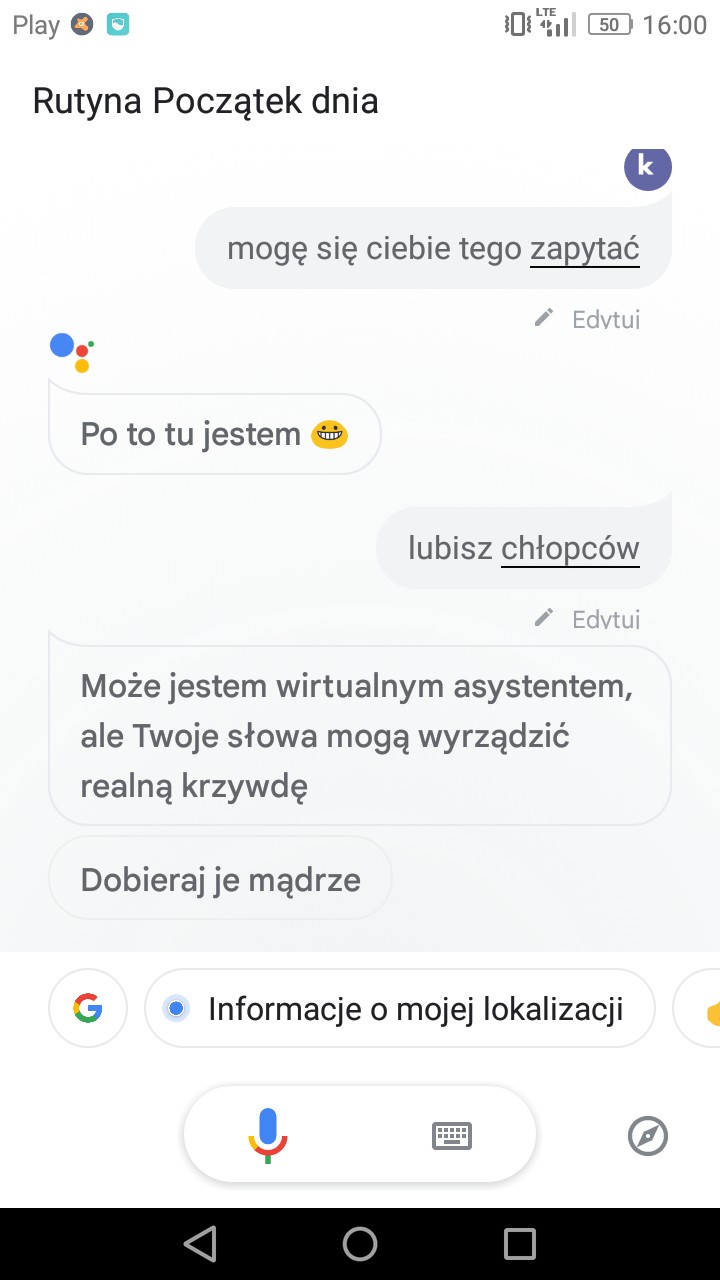The image size is (720, 1280).
Task: Tap the Google logo button
Action: point(88,1008)
